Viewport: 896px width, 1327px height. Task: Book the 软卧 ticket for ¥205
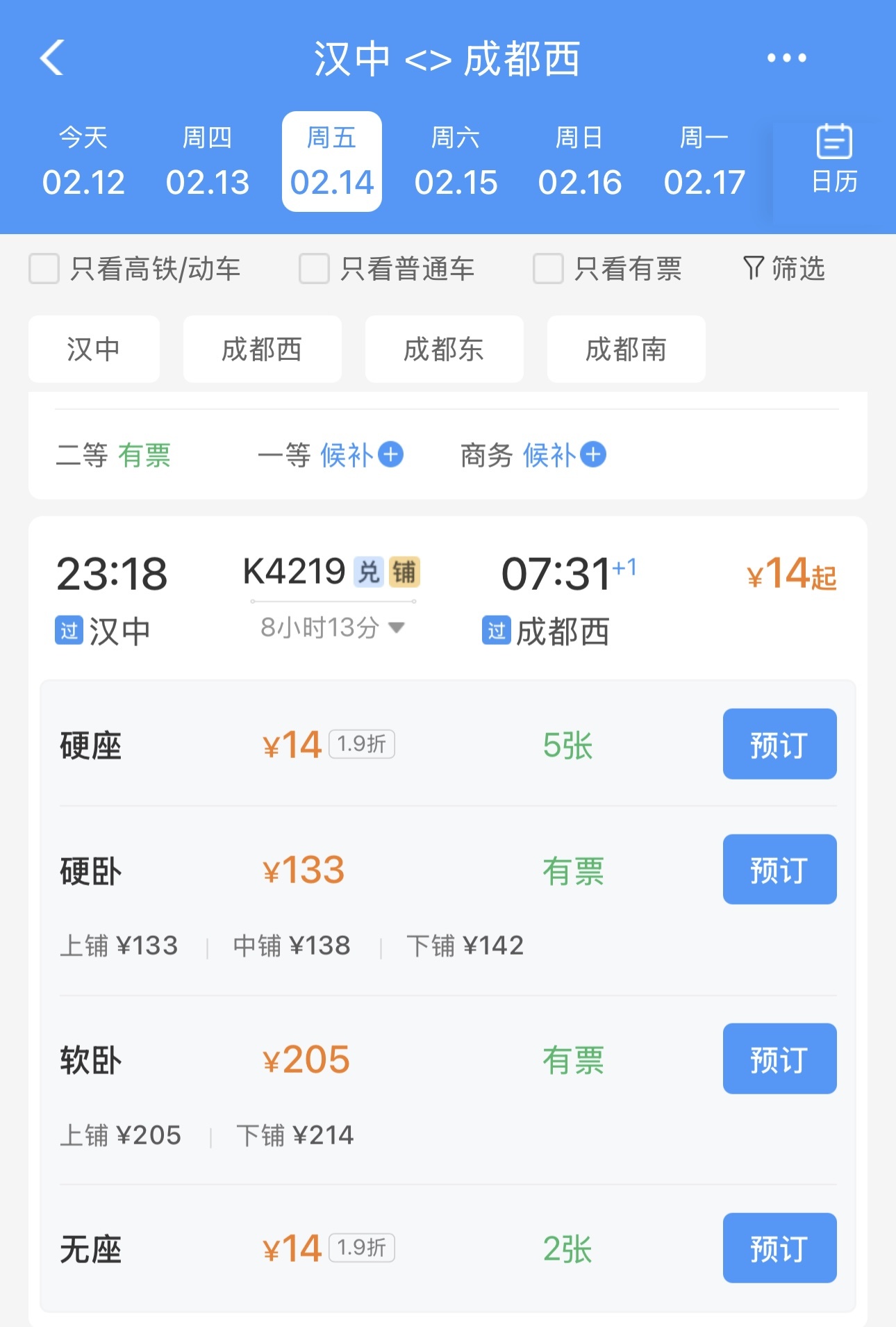779,1059
